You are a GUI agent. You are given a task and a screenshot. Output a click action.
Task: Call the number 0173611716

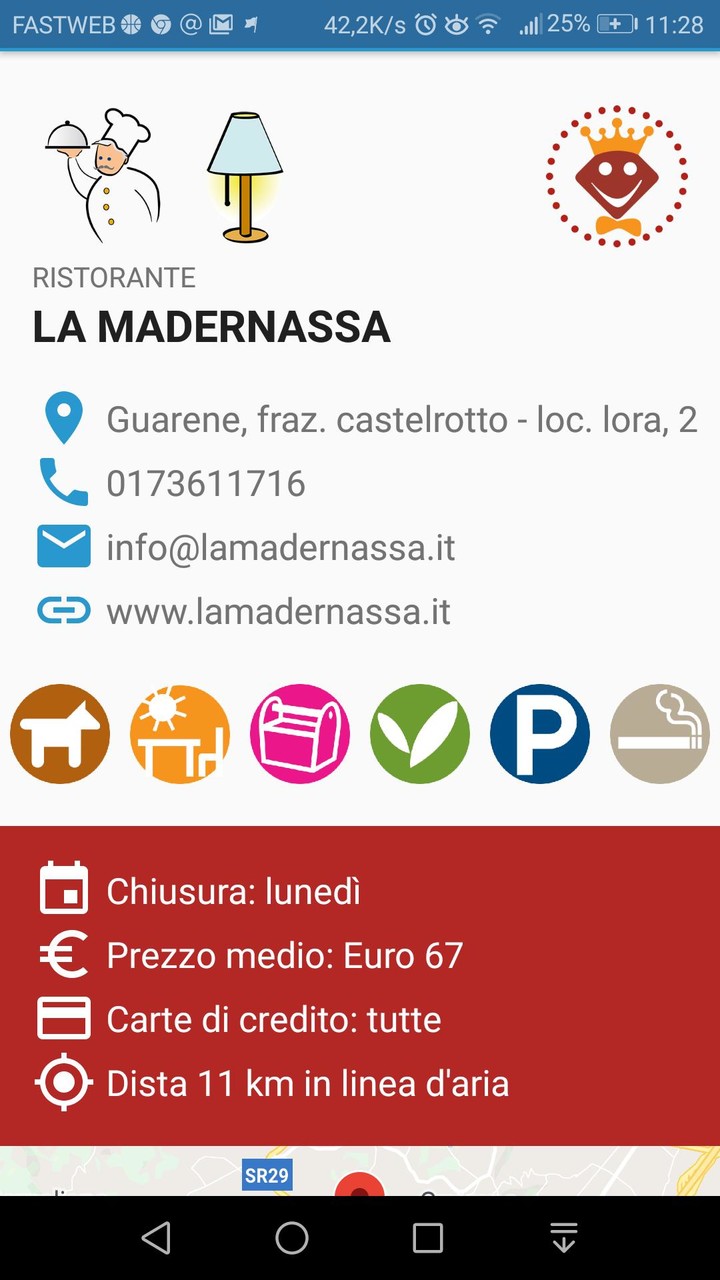pyautogui.click(x=207, y=483)
